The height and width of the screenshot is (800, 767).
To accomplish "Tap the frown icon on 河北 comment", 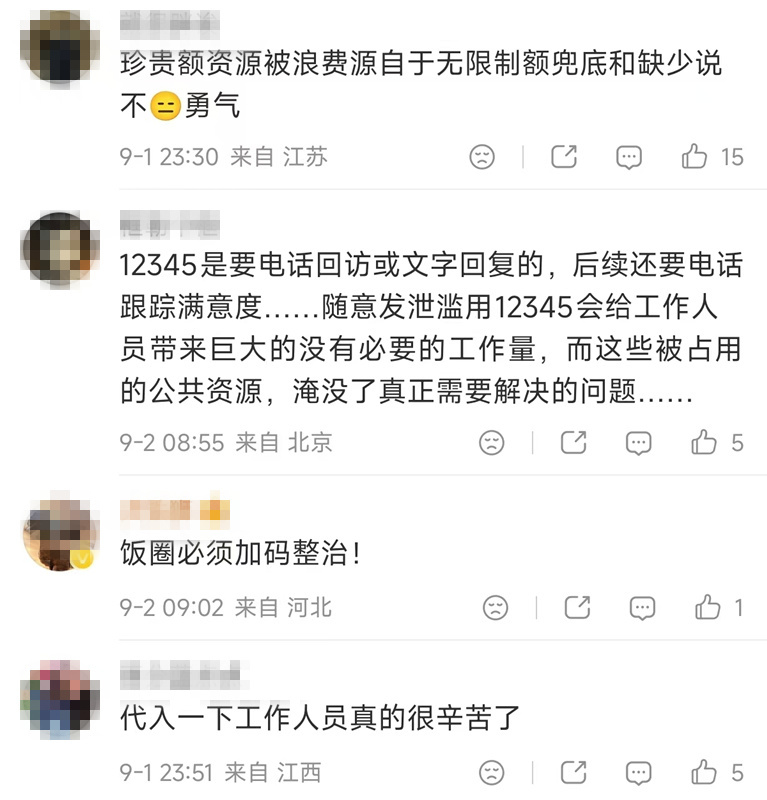I will pos(496,608).
